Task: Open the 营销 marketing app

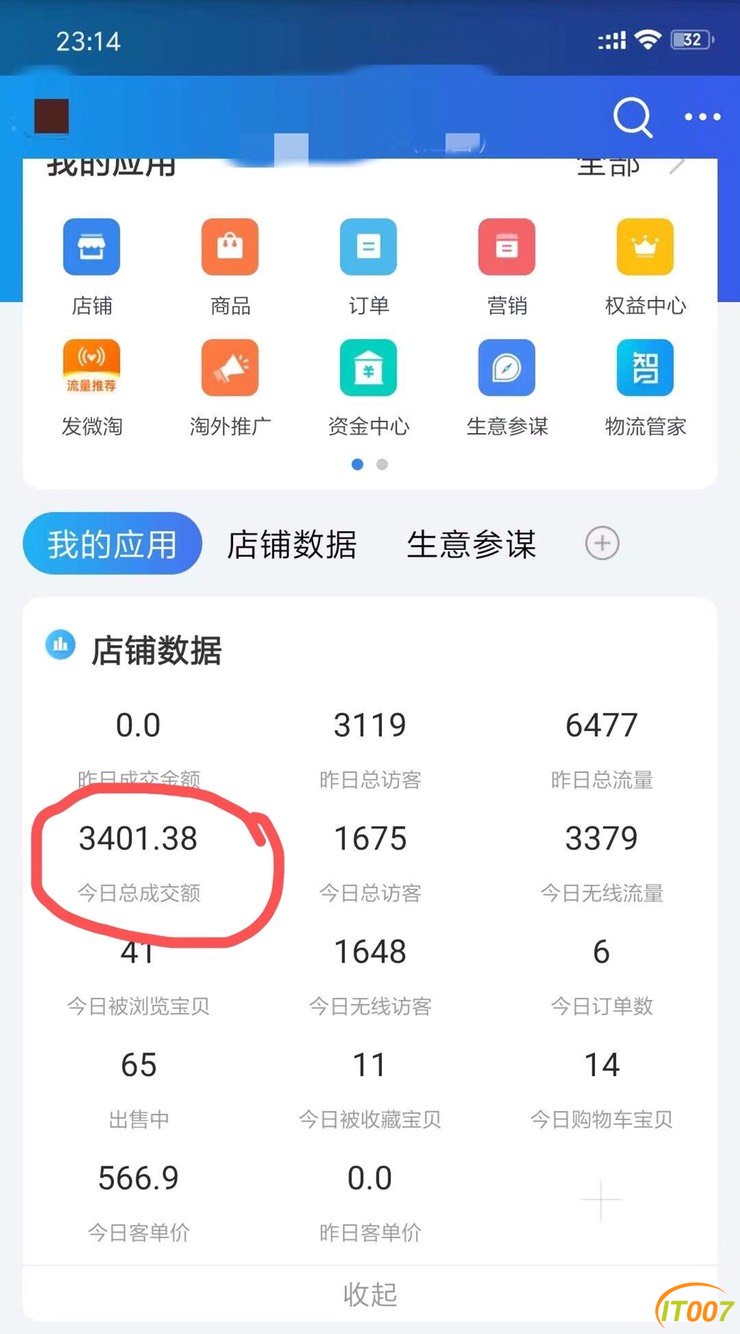Action: [x=507, y=266]
